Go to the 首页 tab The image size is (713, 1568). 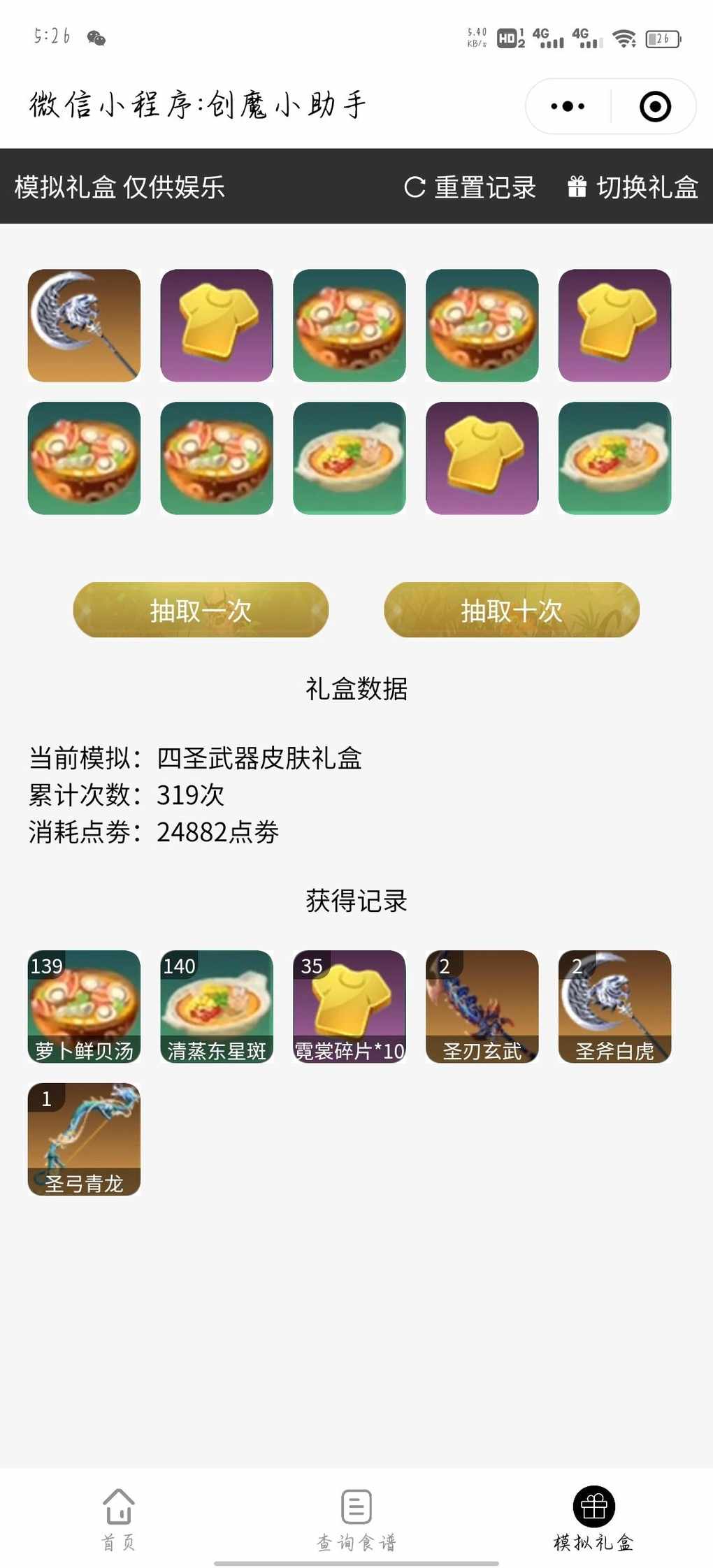click(x=119, y=1517)
